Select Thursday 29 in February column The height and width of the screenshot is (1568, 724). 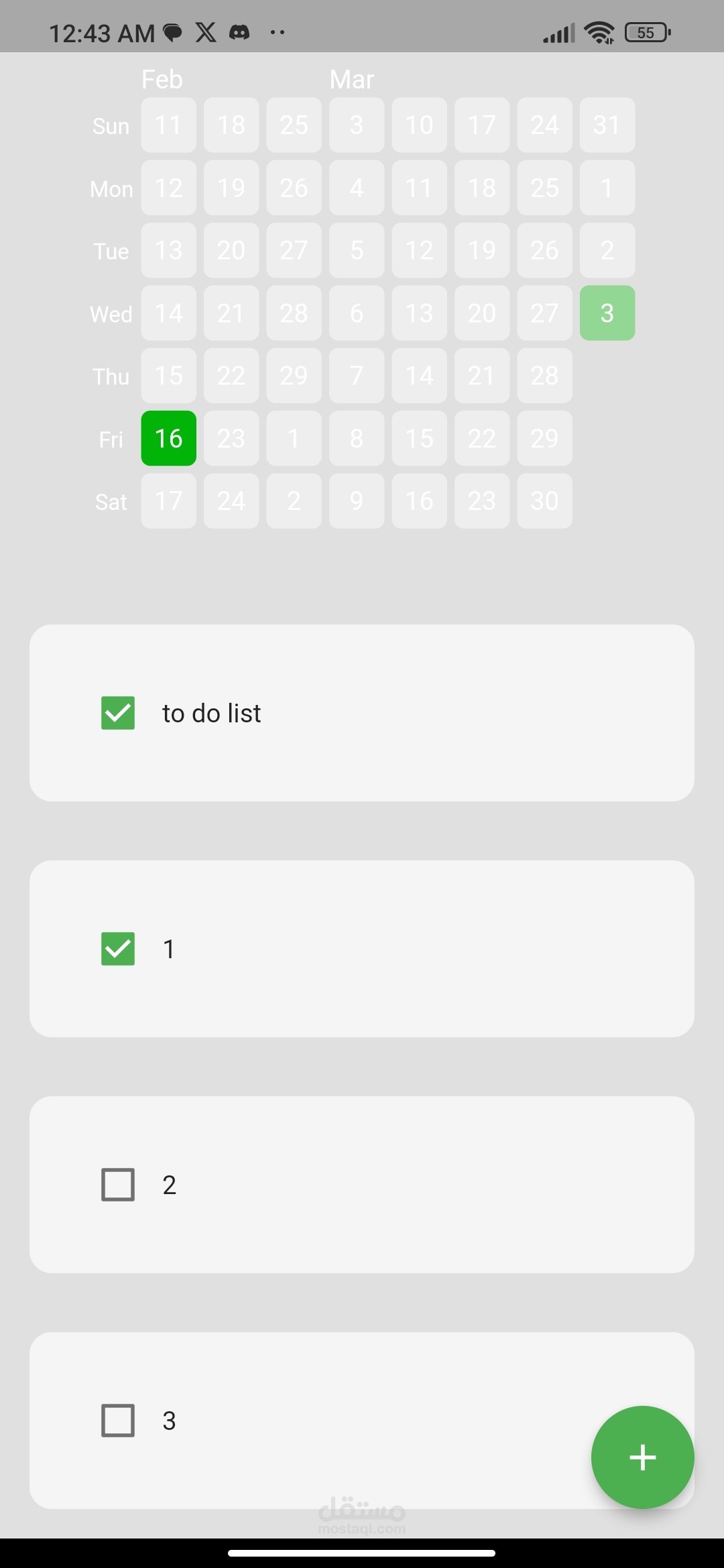tap(294, 375)
